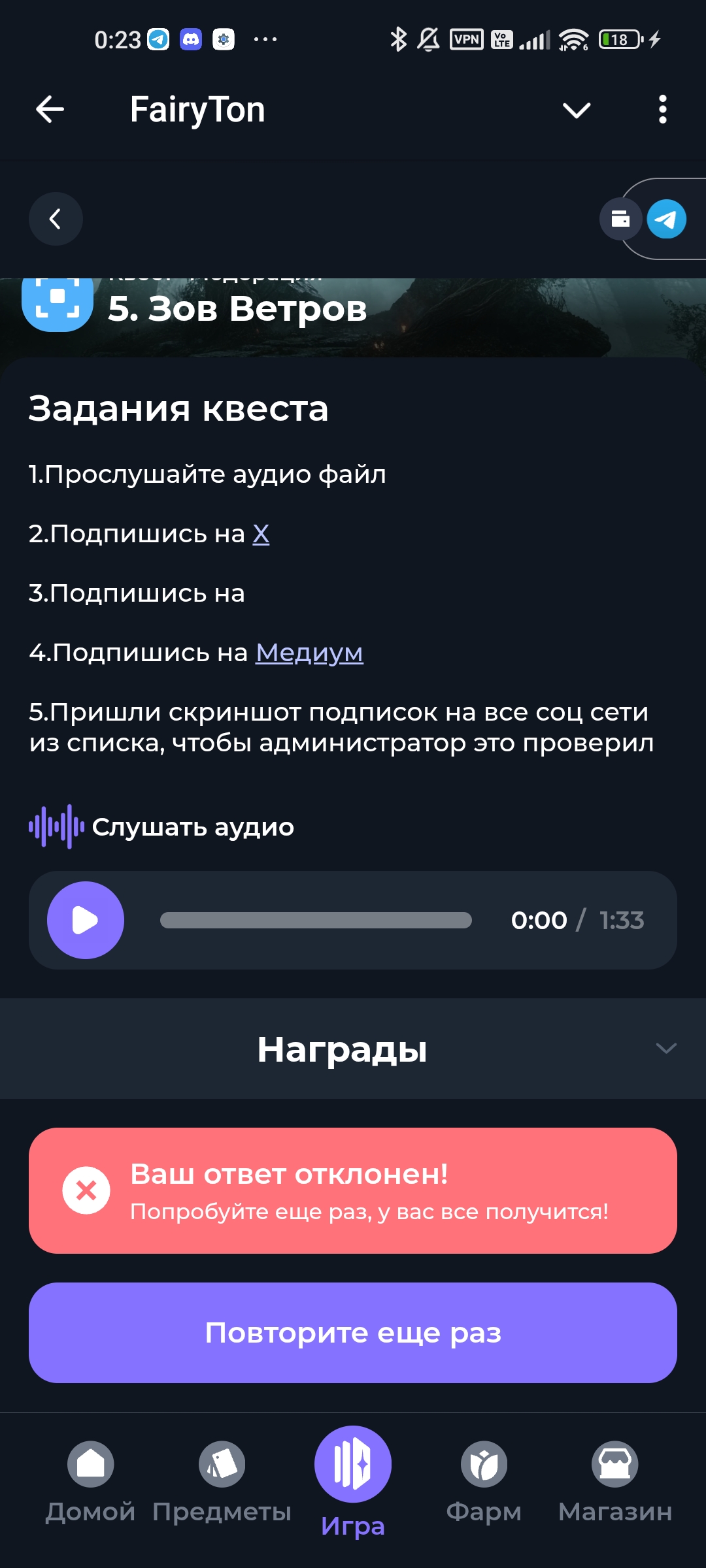This screenshot has width=706, height=1568.
Task: Play the quest audio
Action: (86, 920)
